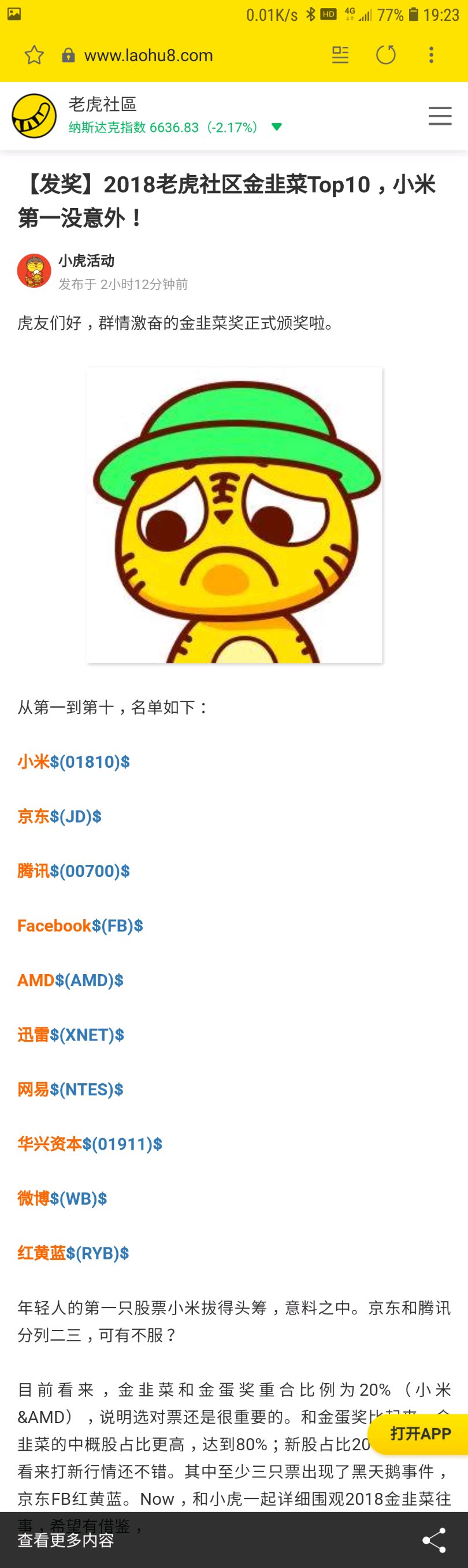Open the 腾讯 $(00700)$ stock link
This screenshot has height=1568, width=468.
pyautogui.click(x=73, y=871)
